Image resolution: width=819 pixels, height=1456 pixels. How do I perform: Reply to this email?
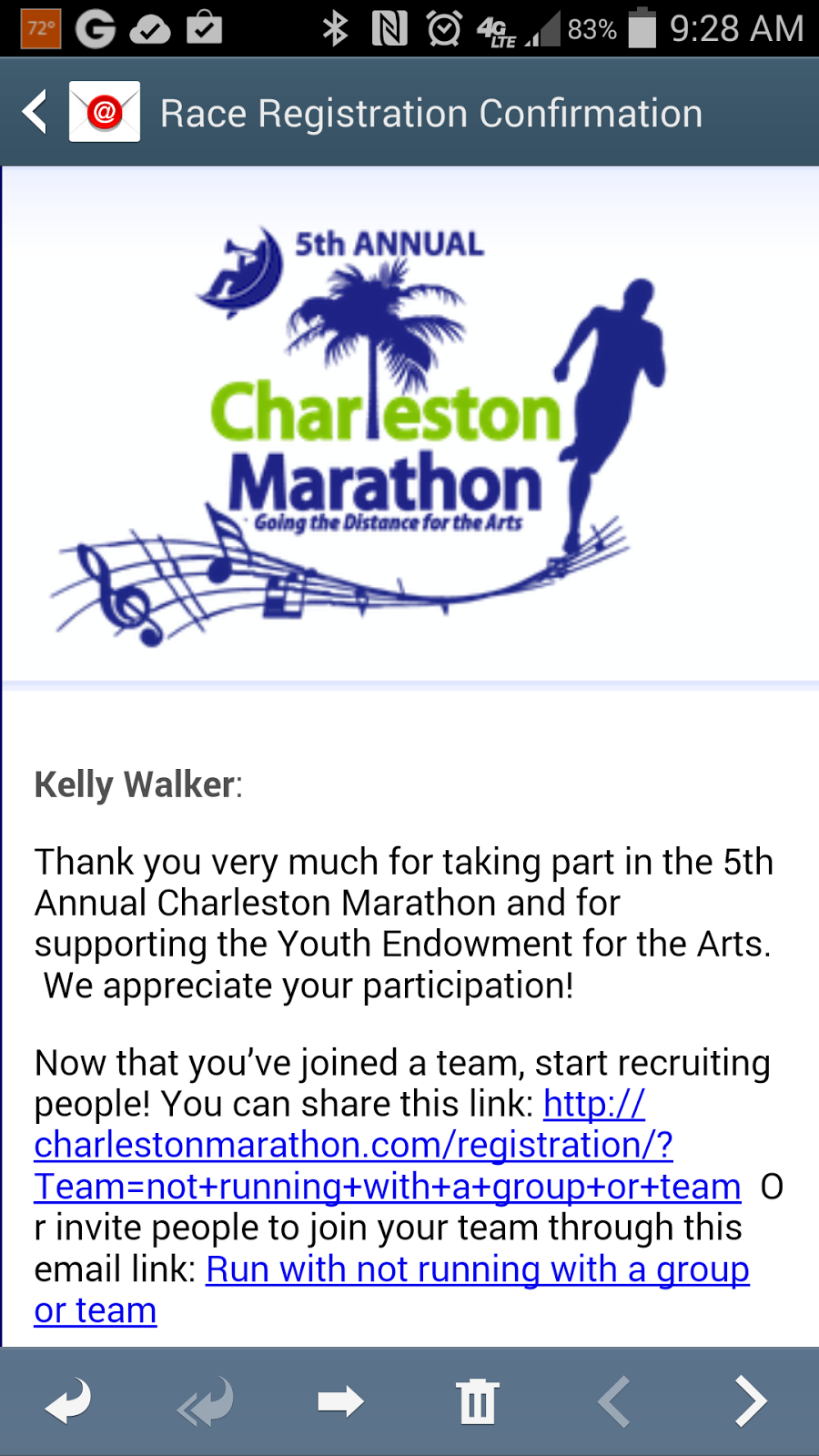[68, 1401]
